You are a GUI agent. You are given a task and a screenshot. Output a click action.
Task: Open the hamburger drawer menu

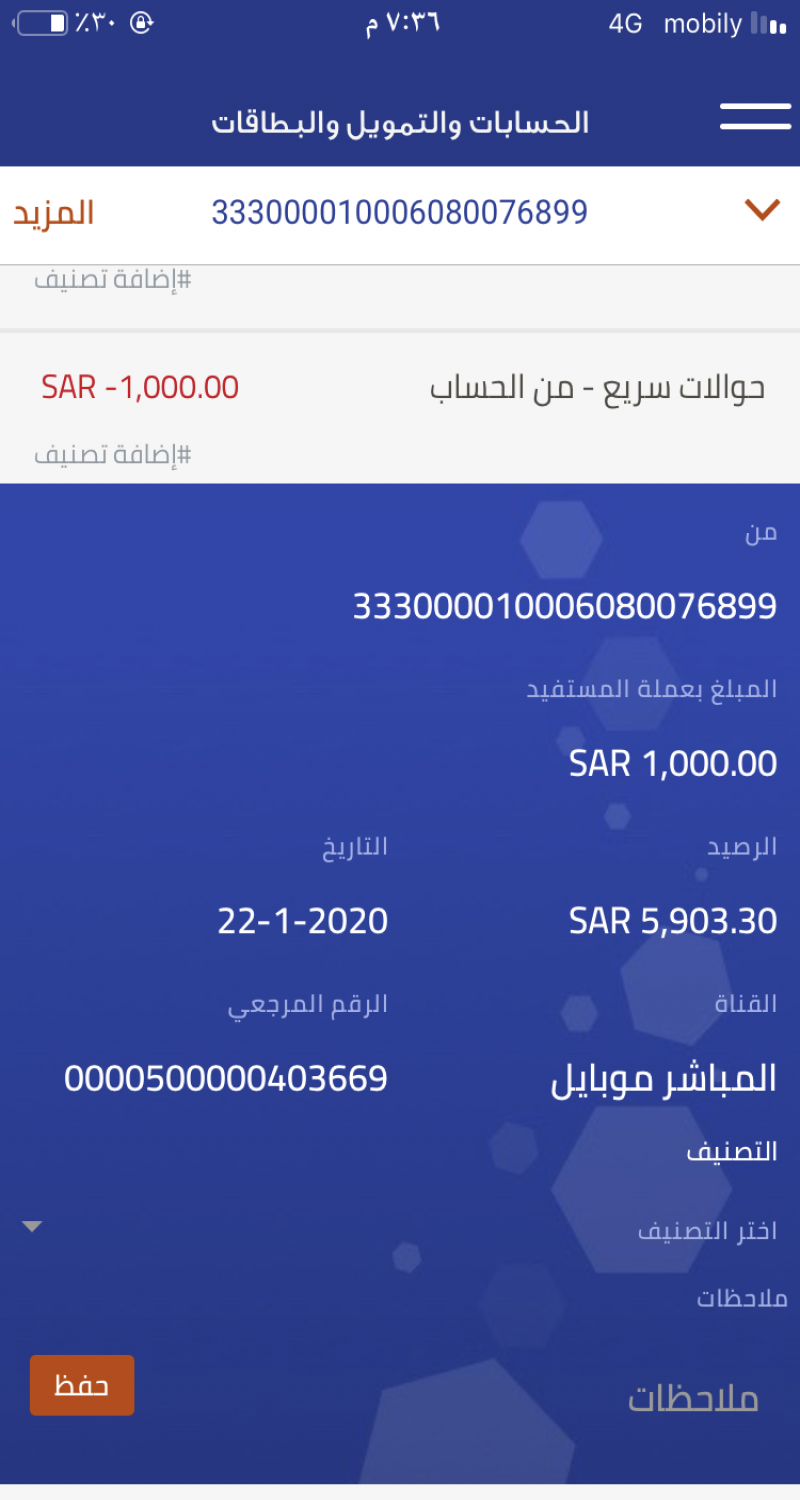point(755,116)
